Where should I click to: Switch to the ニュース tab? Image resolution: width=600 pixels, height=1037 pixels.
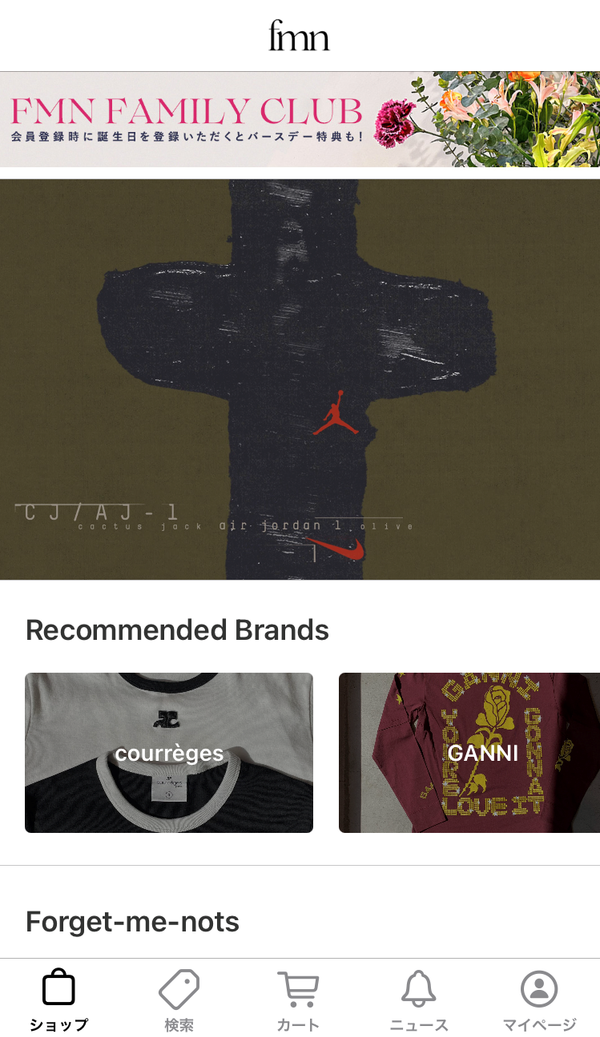tap(419, 1000)
